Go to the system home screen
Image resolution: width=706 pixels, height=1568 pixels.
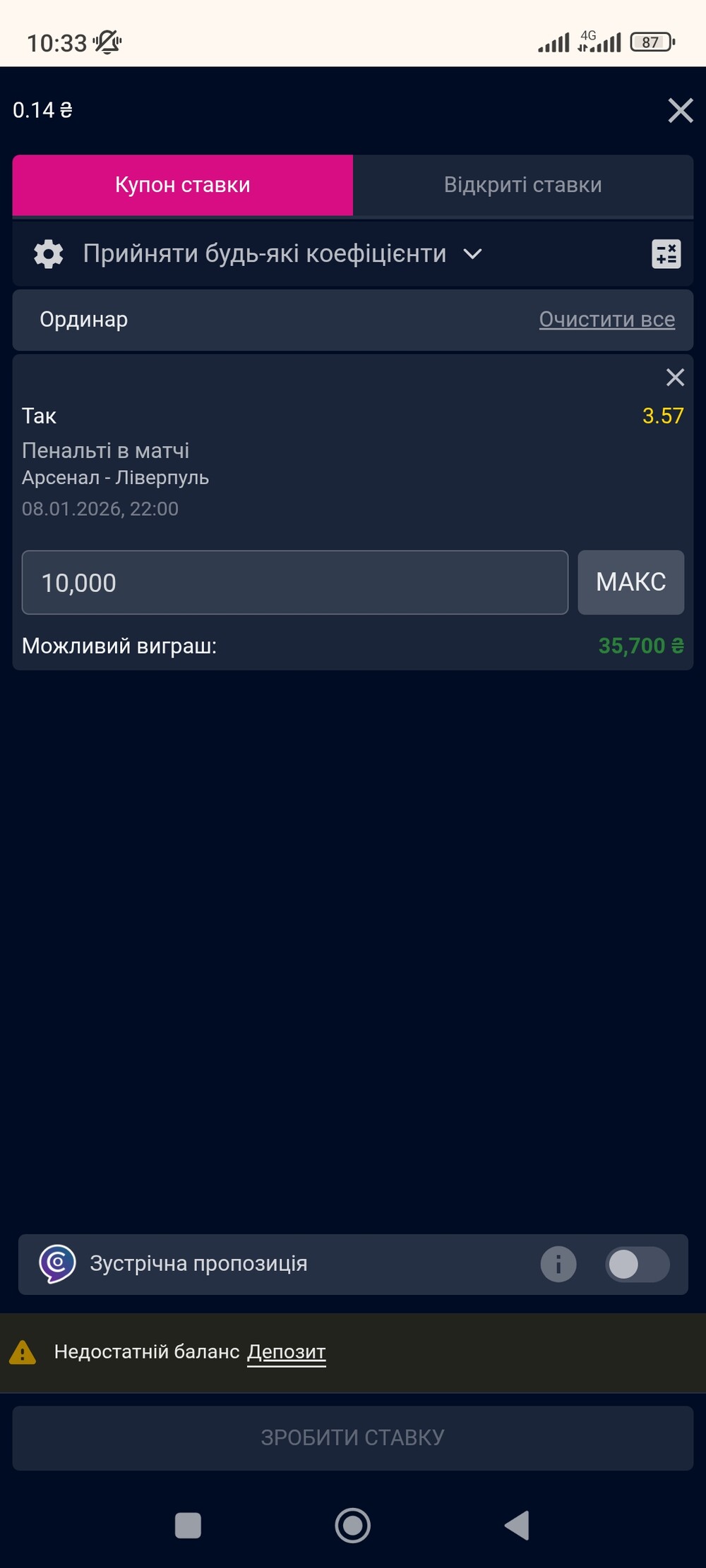click(352, 1525)
